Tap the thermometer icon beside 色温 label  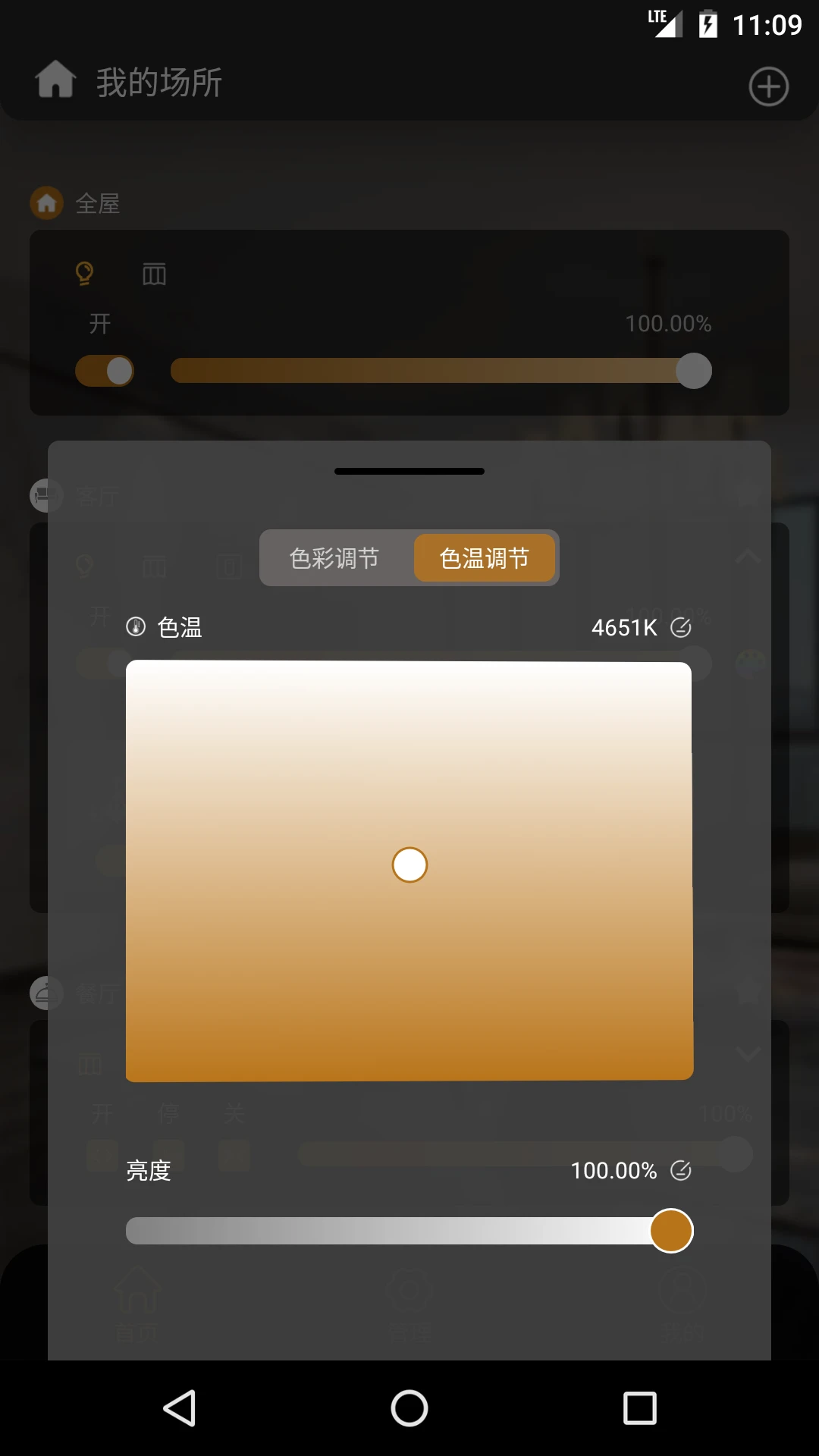(x=134, y=627)
